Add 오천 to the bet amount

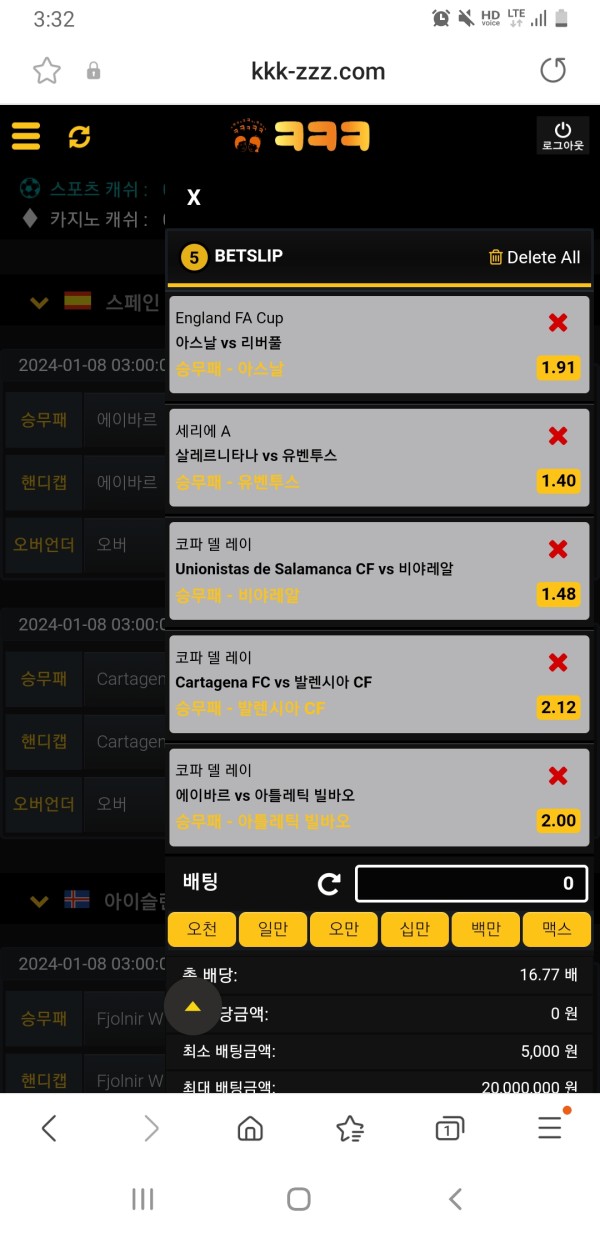pos(201,929)
